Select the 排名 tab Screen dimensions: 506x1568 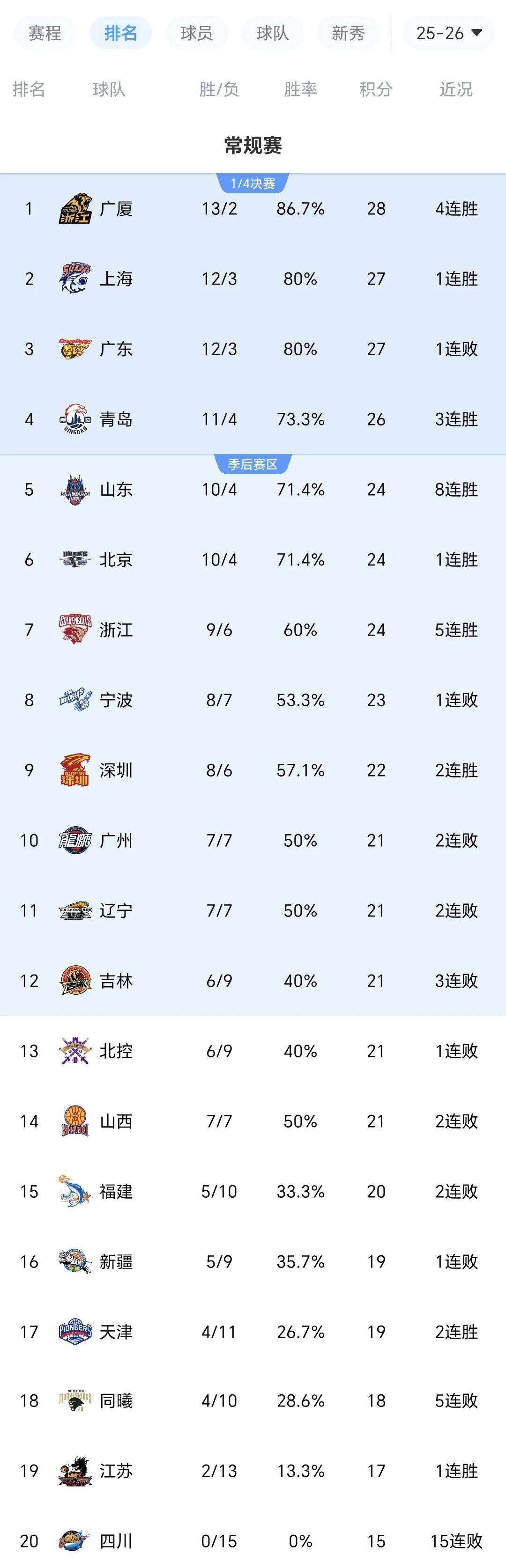[x=120, y=33]
